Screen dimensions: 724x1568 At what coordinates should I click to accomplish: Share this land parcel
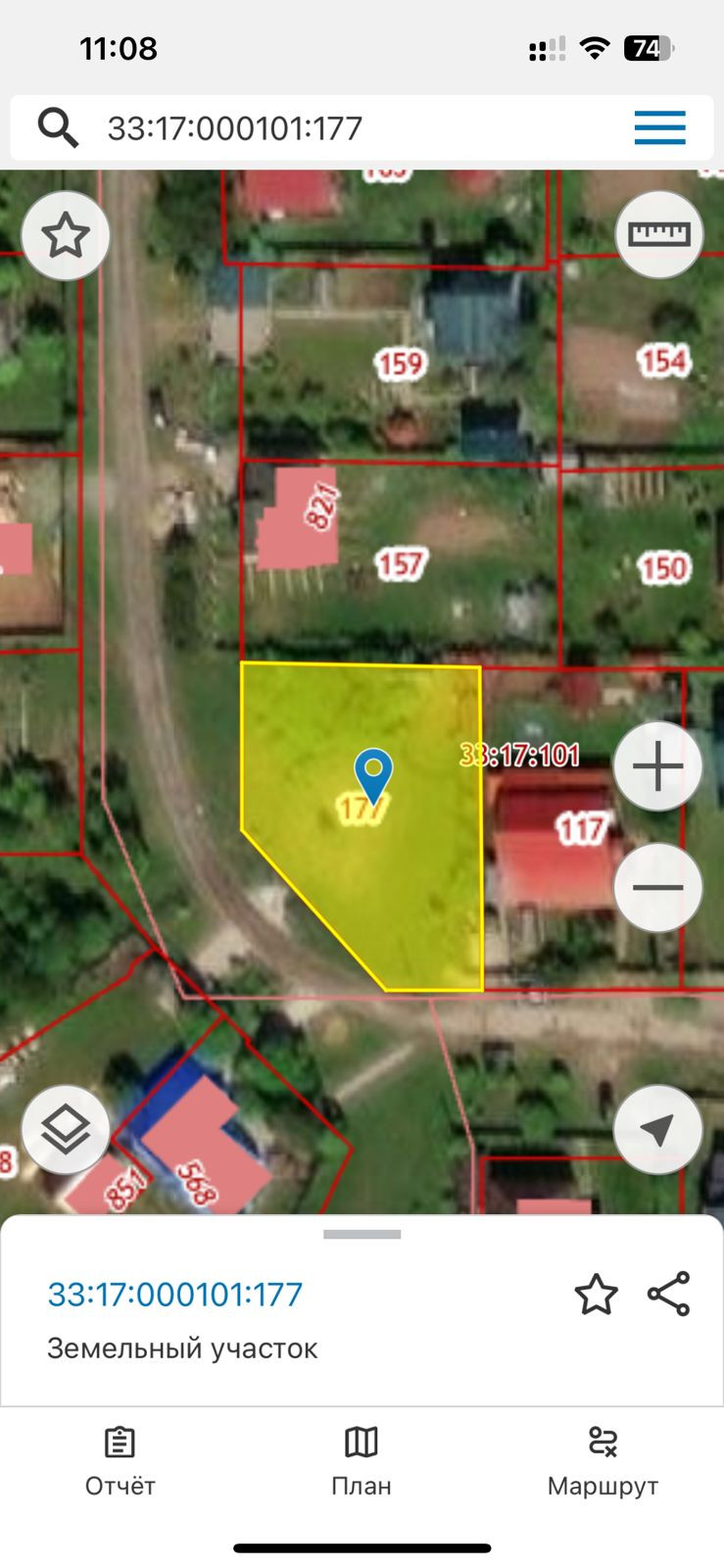[x=669, y=1295]
